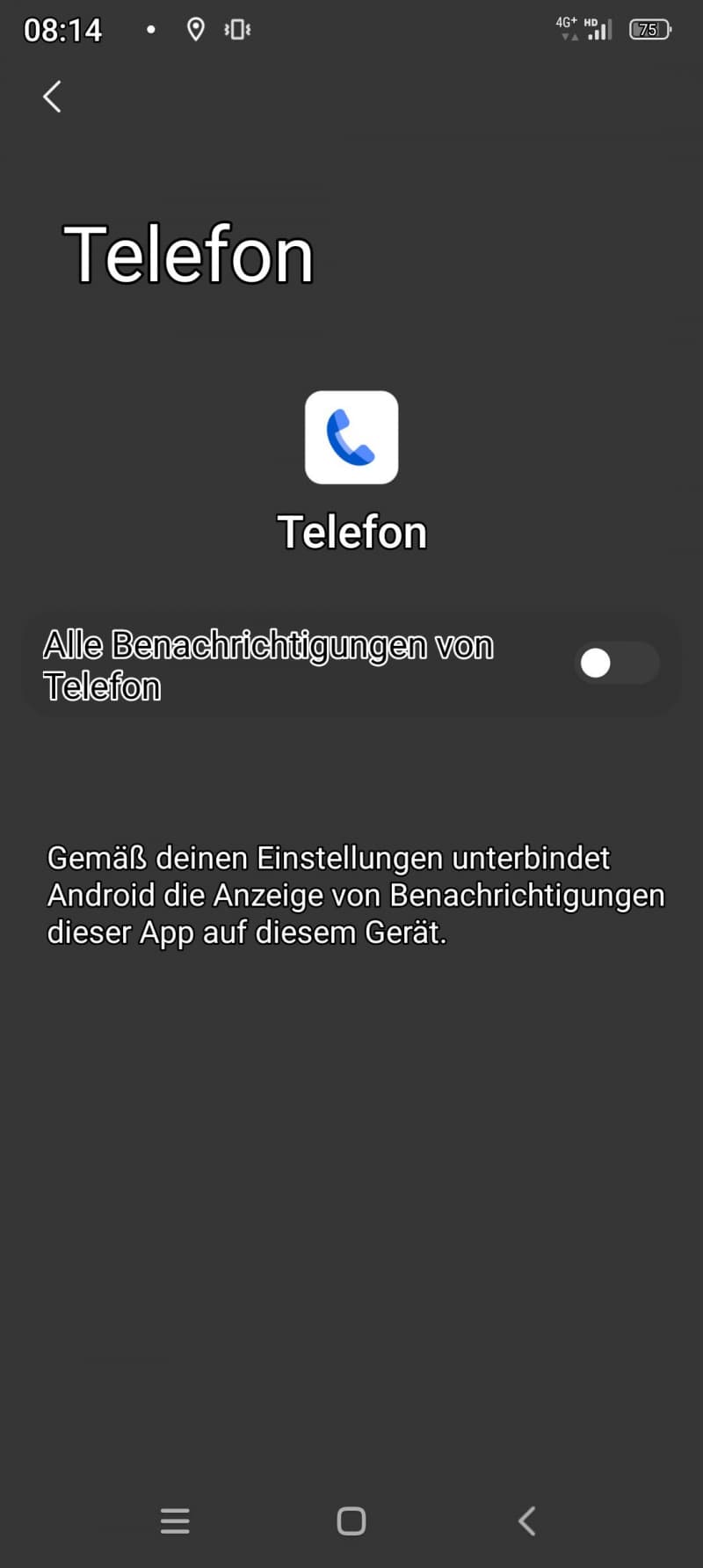
Task: Enable all notifications from Telefon
Action: [617, 664]
